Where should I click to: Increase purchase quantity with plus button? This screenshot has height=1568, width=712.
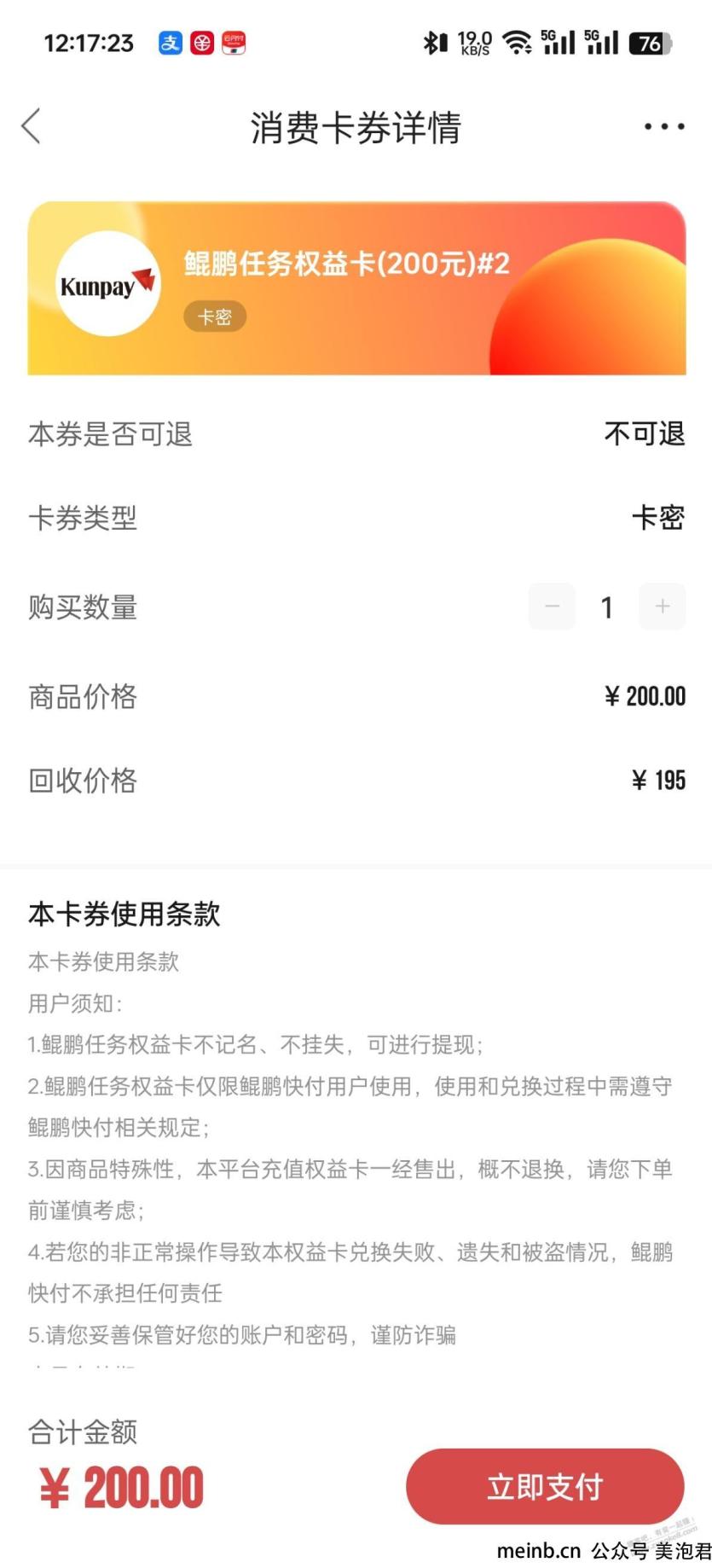pyautogui.click(x=662, y=607)
